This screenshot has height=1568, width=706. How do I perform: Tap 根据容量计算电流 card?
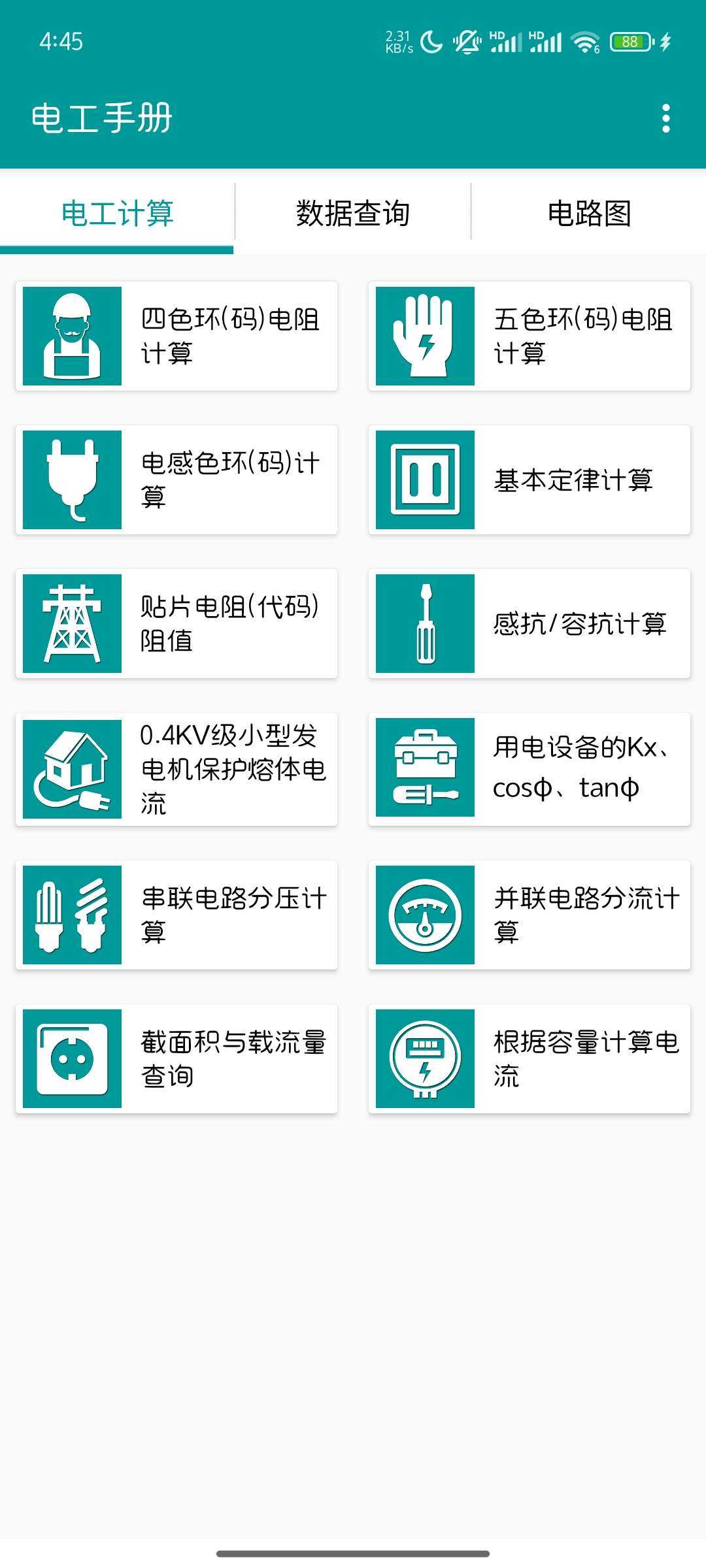pyautogui.click(x=529, y=1058)
